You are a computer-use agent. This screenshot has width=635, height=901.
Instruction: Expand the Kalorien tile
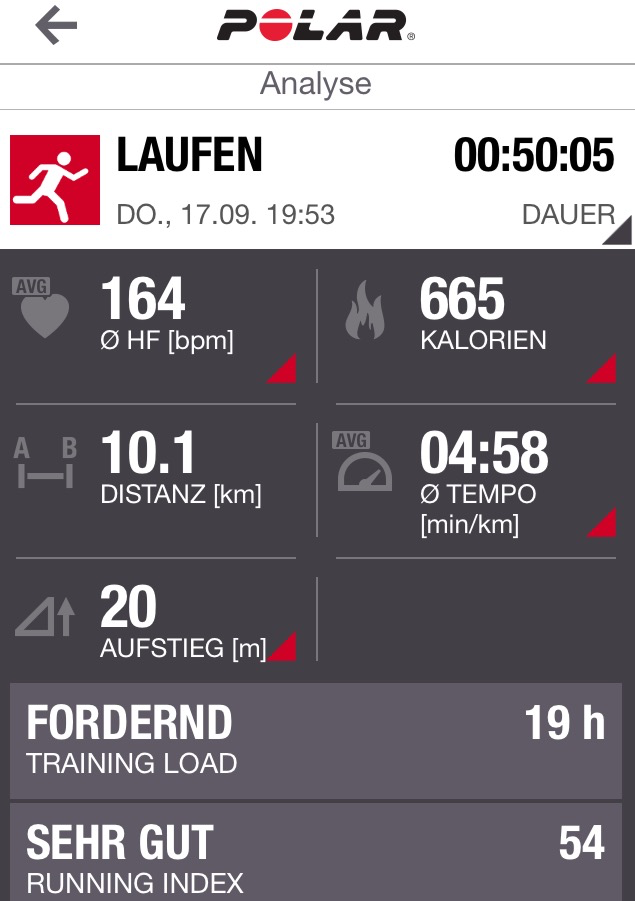[x=601, y=368]
